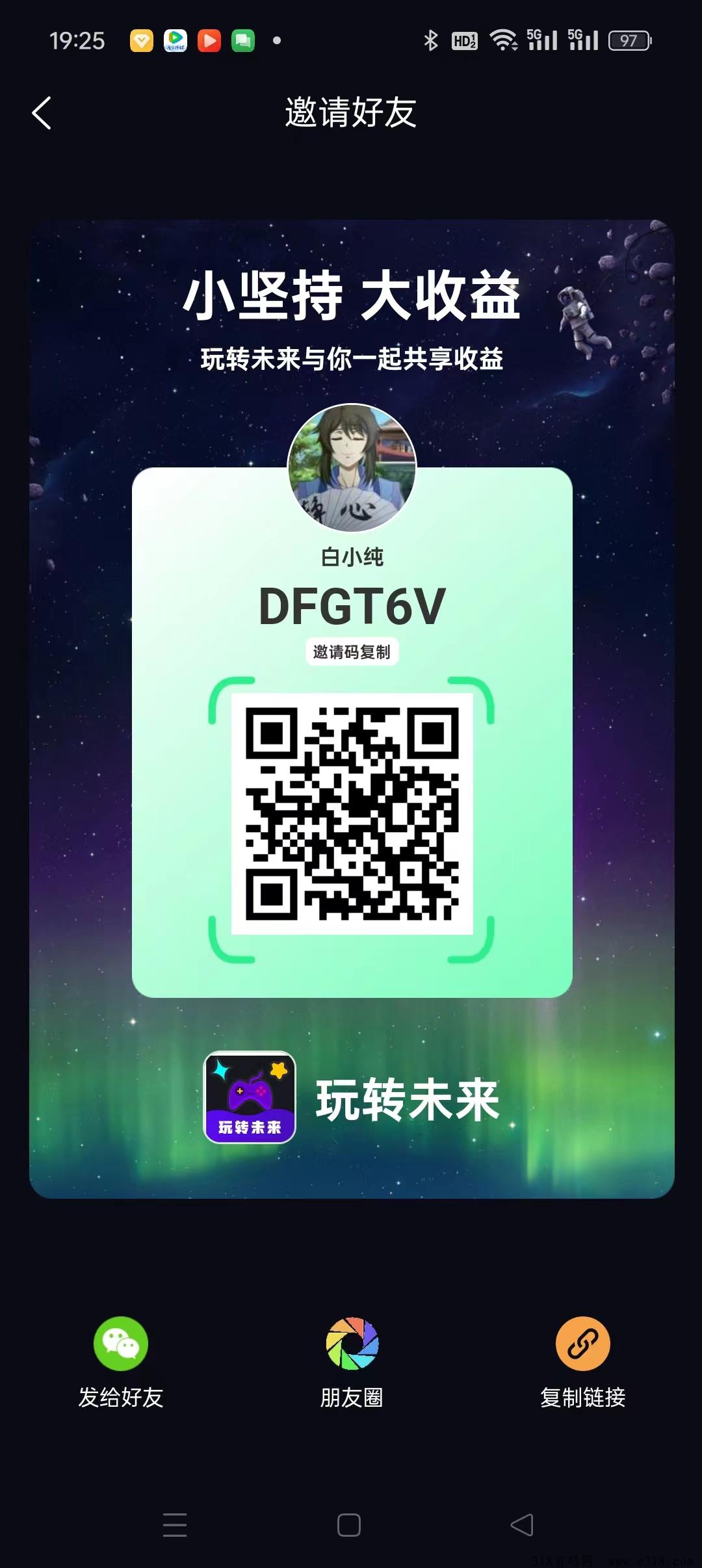Go back from the 邀请好友 page

click(x=42, y=113)
